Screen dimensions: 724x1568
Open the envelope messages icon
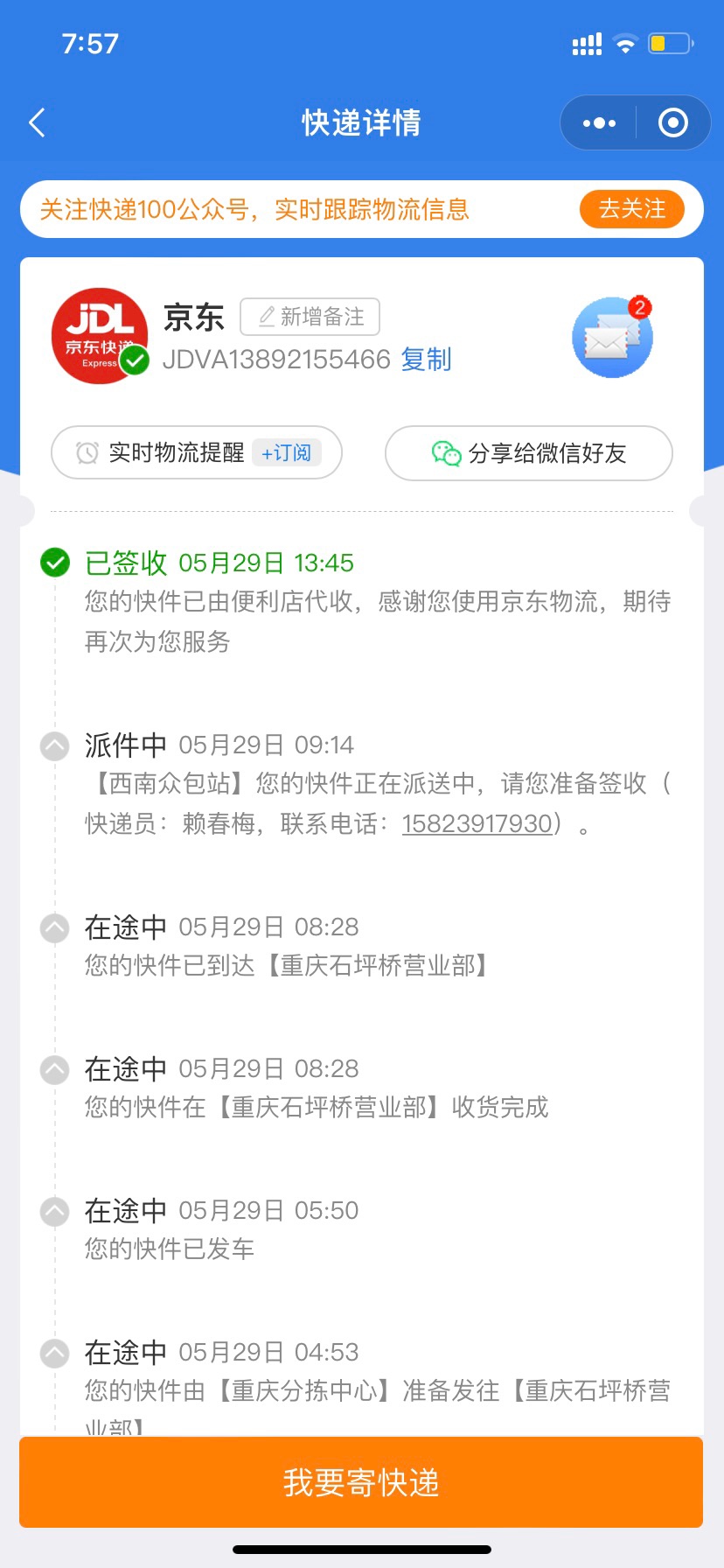click(612, 337)
